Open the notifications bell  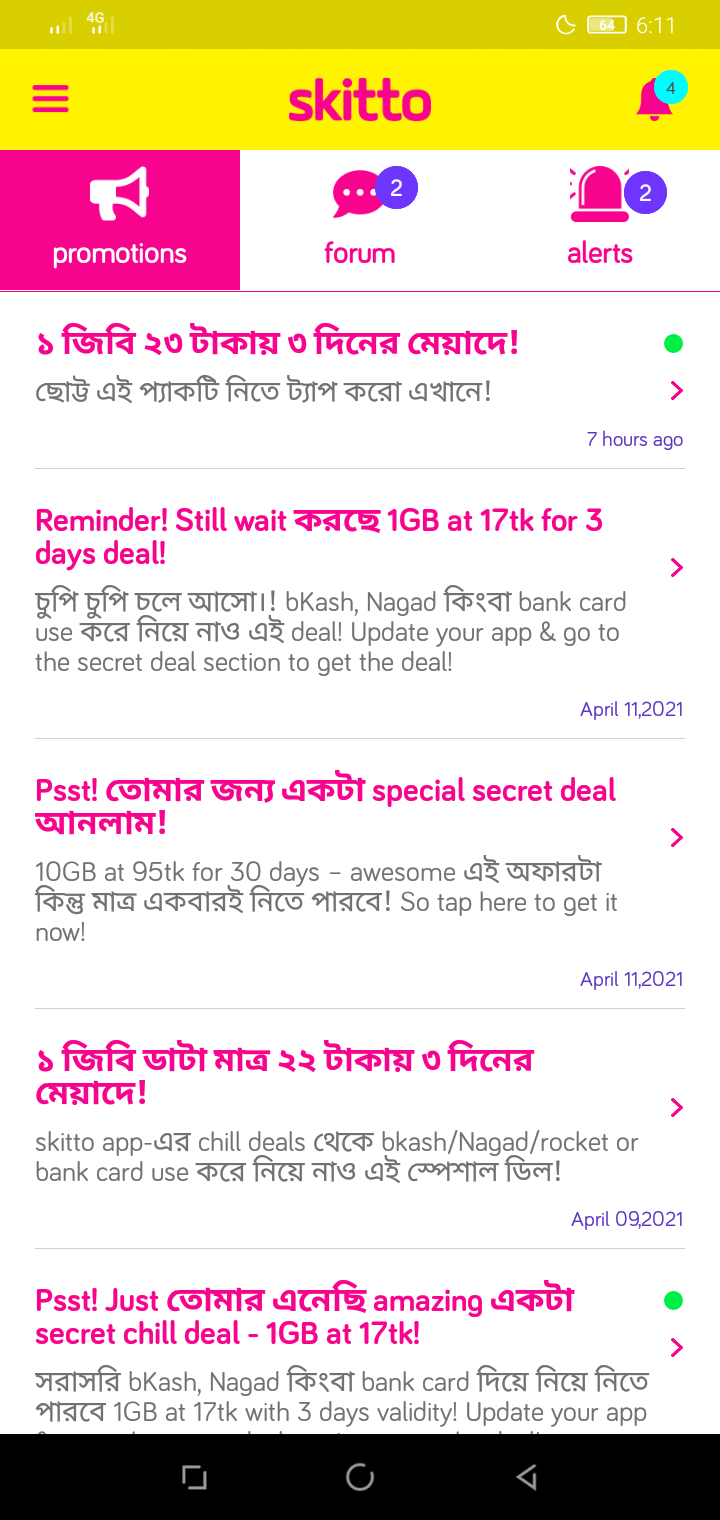(x=655, y=100)
